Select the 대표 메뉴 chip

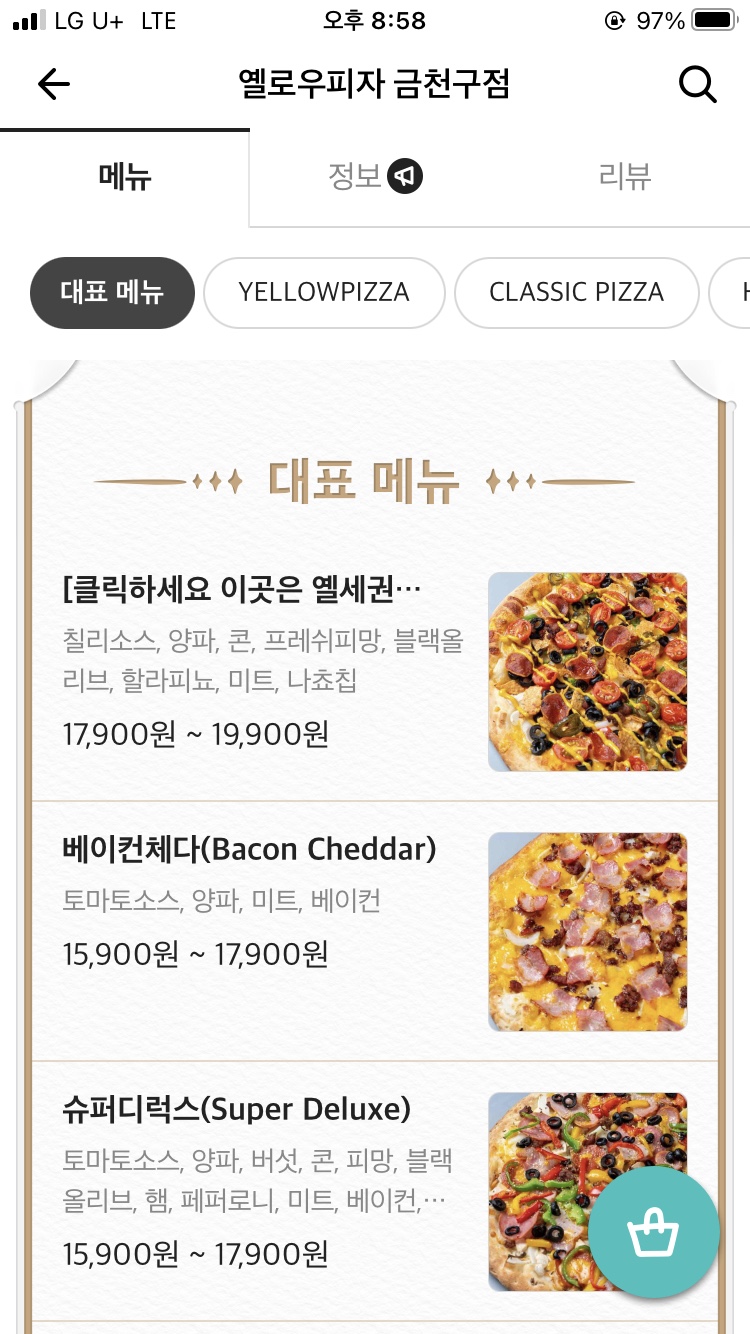coord(112,292)
